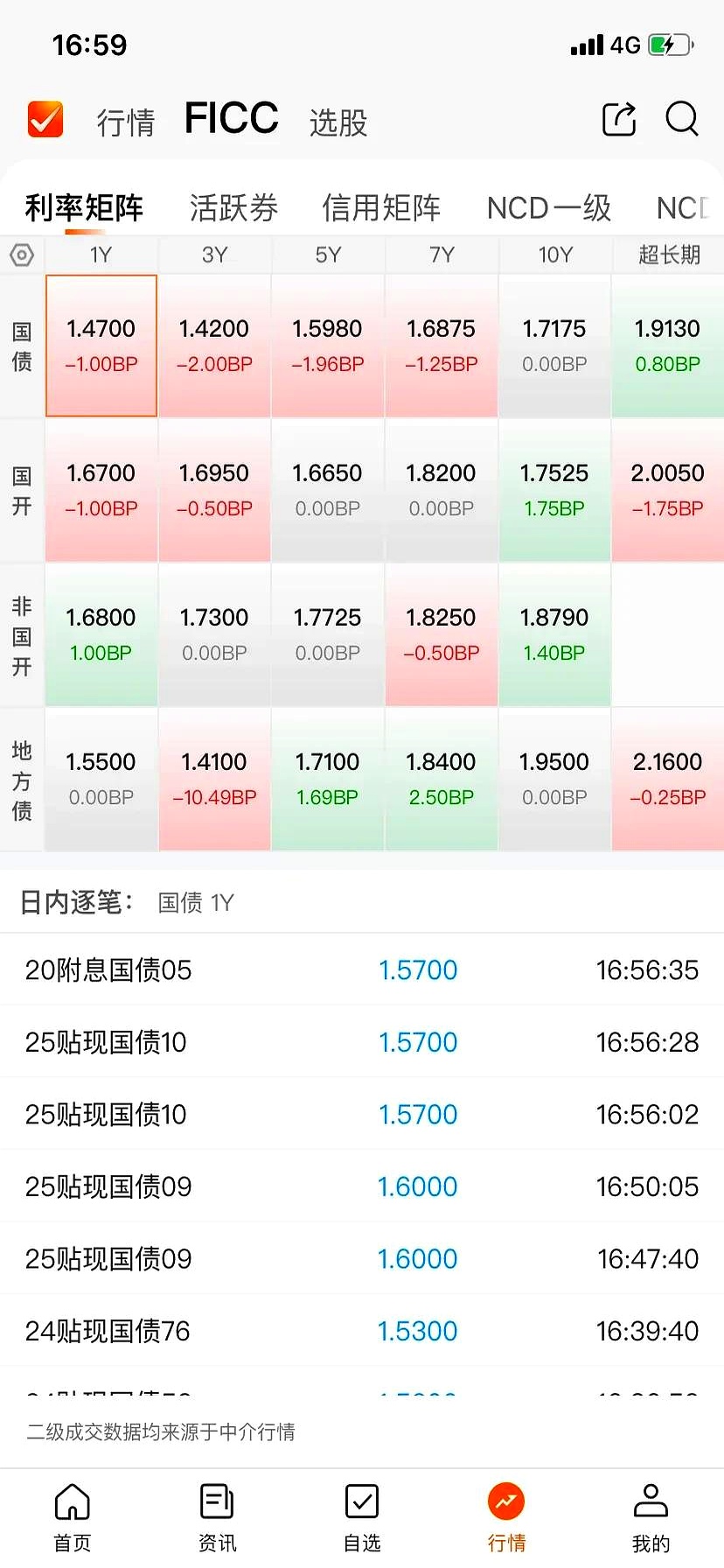Image resolution: width=724 pixels, height=1568 pixels.
Task: Switch to the 信用矩阵 tab
Action: (x=381, y=207)
